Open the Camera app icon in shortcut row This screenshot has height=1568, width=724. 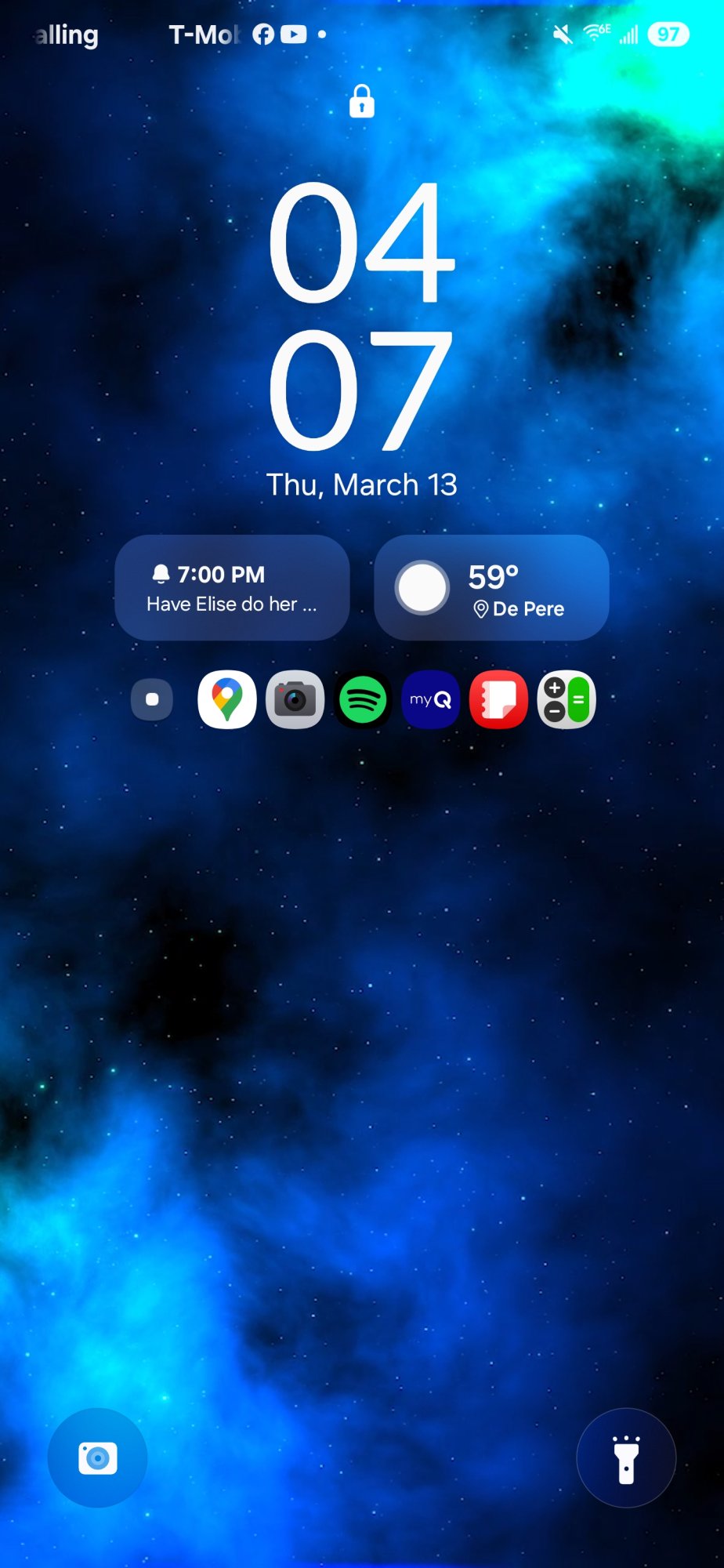[x=295, y=699]
